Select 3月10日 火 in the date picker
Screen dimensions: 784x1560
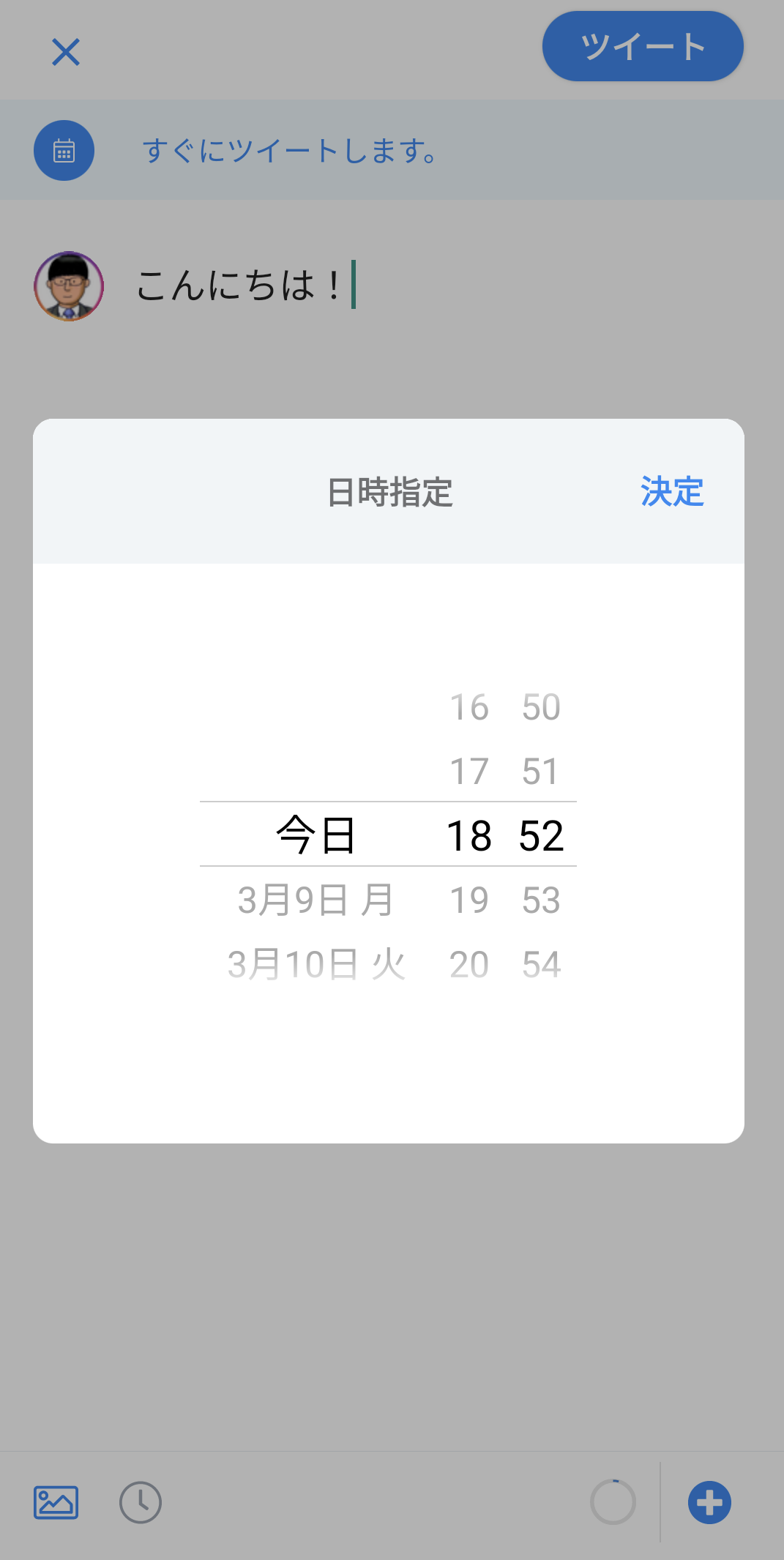pyautogui.click(x=316, y=964)
